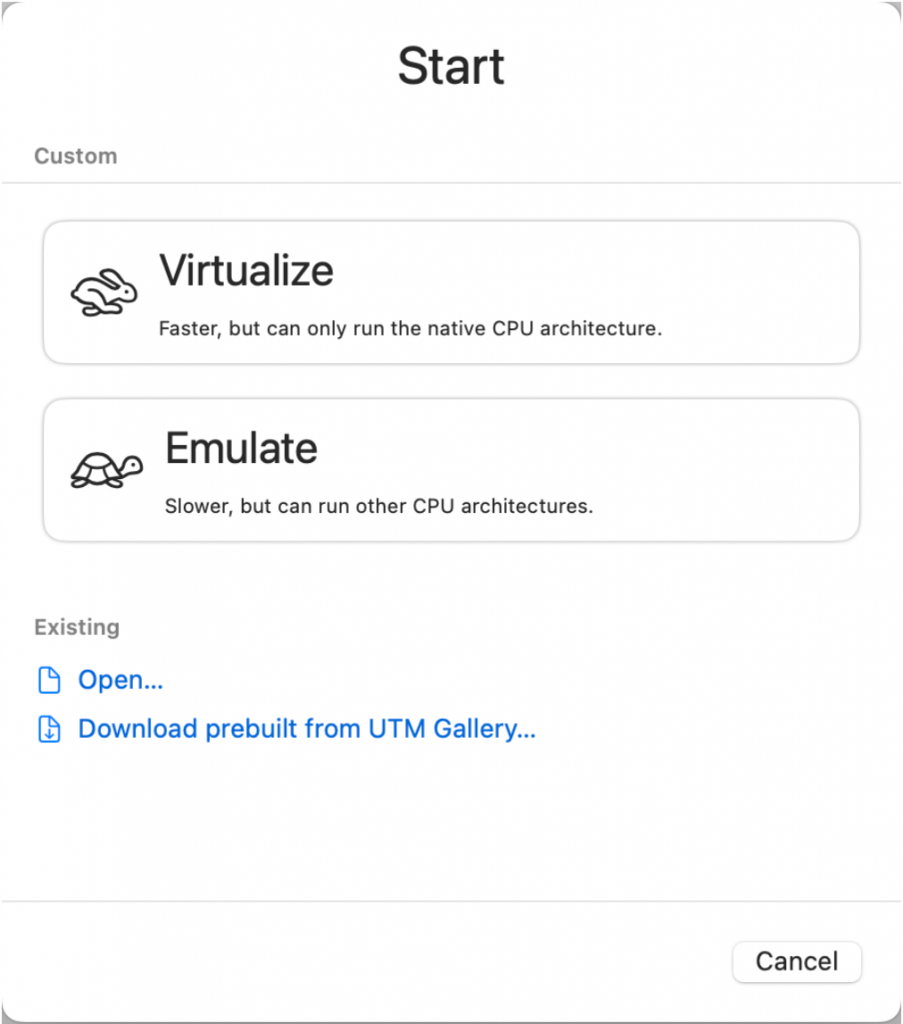Choose the Virtualize option
Viewport: 903px width, 1024px height.
(451, 292)
